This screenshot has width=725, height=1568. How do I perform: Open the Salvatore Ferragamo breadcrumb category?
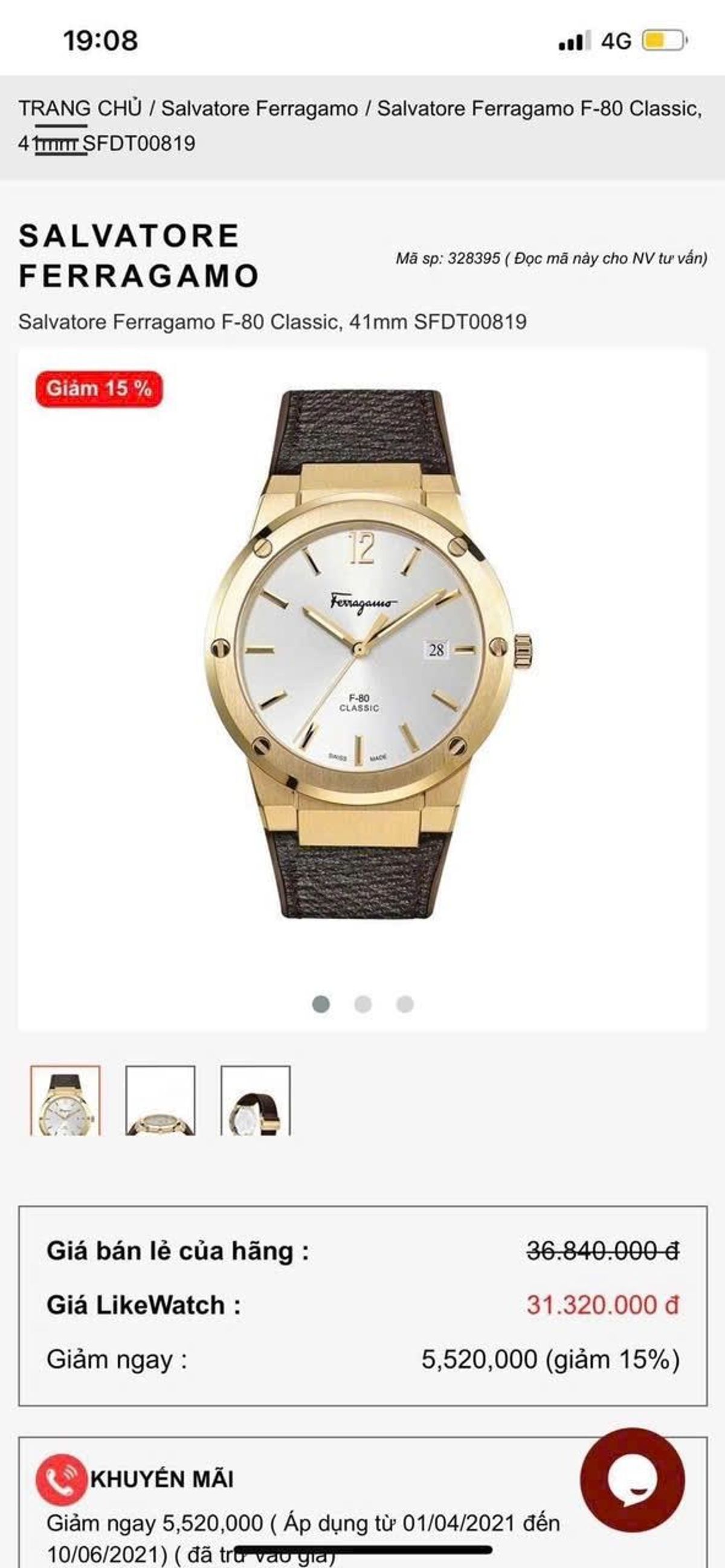(259, 108)
